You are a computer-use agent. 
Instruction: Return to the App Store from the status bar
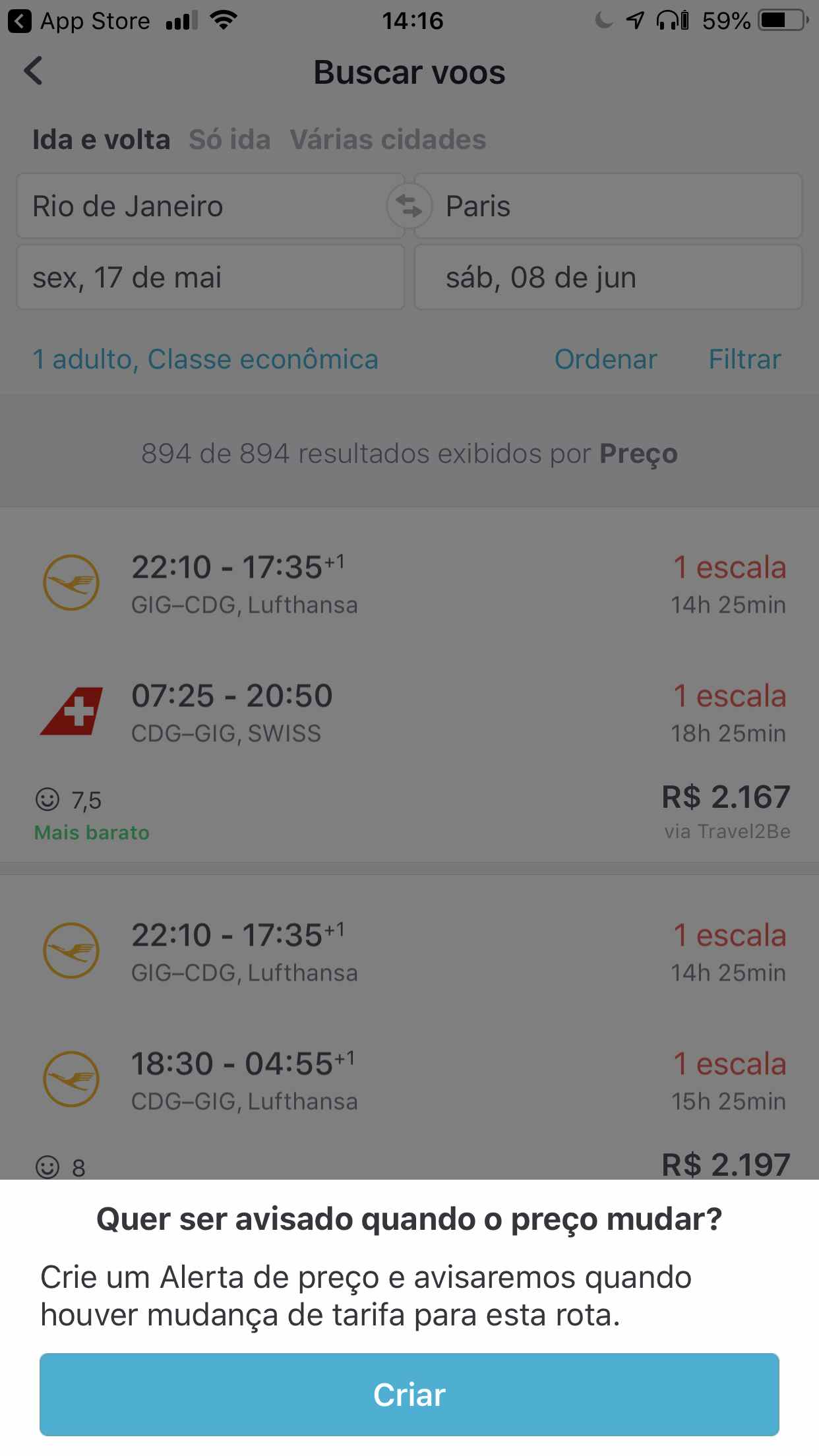click(79, 21)
